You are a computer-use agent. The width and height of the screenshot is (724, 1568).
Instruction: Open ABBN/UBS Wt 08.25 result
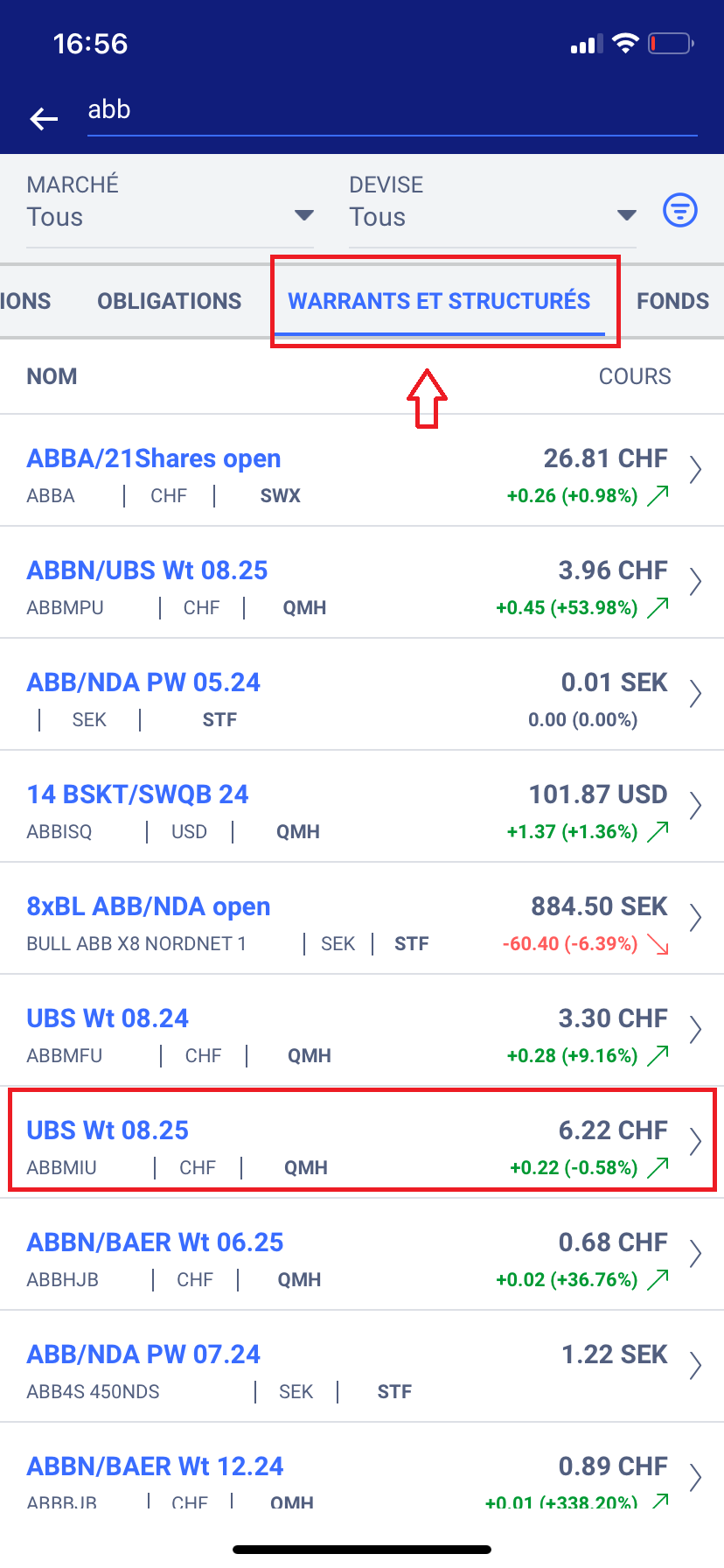coord(362,583)
